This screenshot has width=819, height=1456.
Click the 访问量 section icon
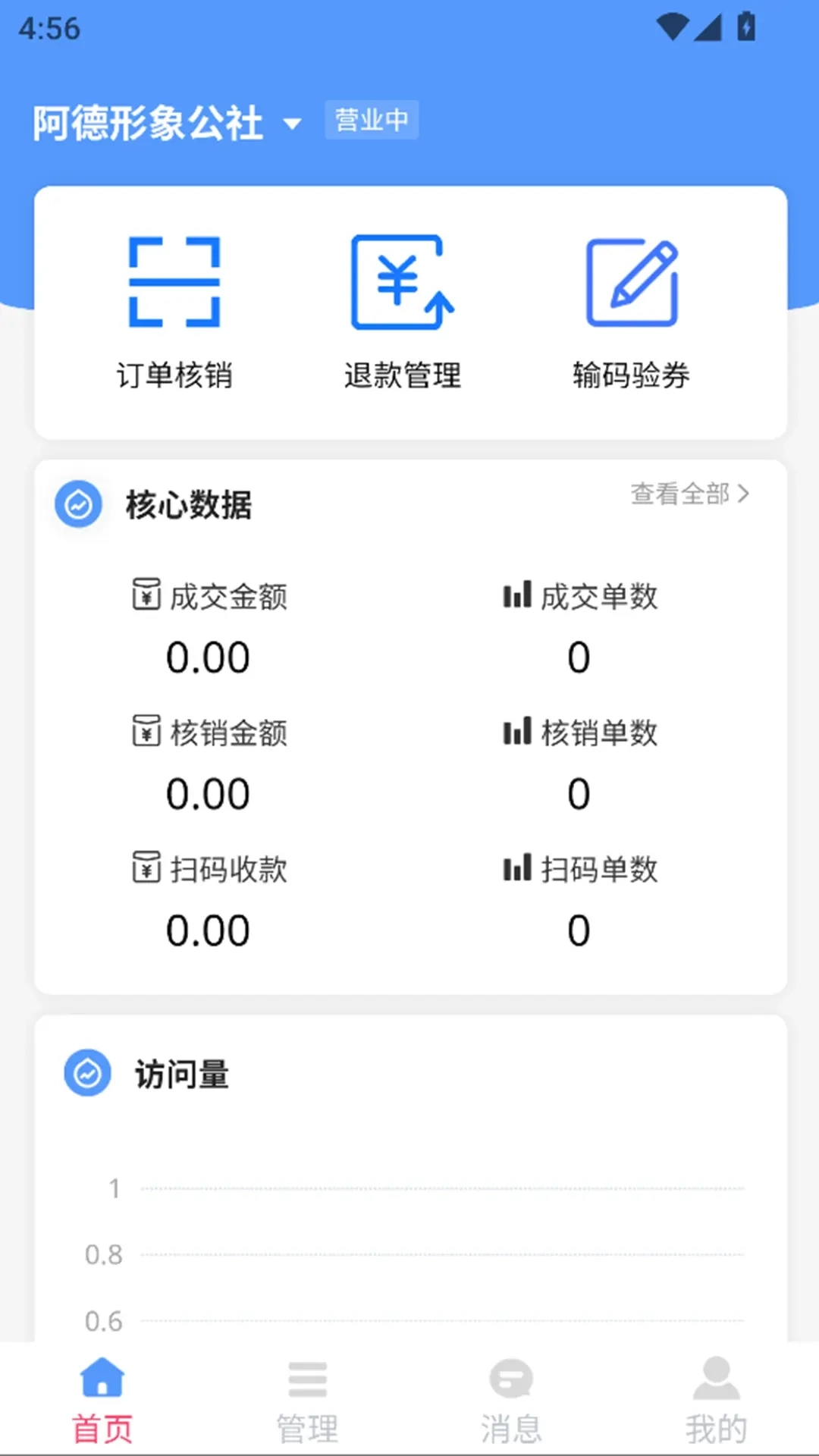point(86,1073)
